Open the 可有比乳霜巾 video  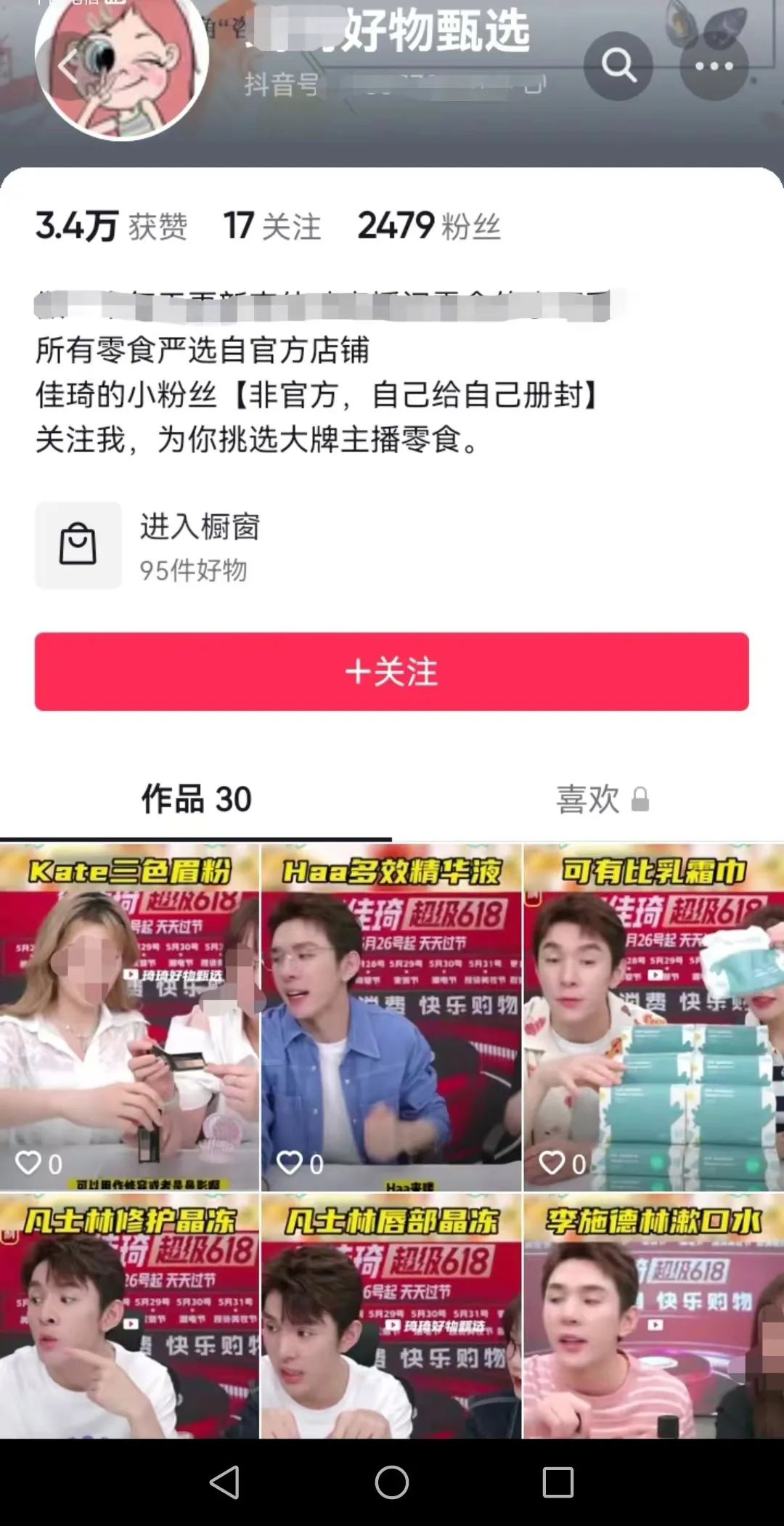coord(653,1017)
